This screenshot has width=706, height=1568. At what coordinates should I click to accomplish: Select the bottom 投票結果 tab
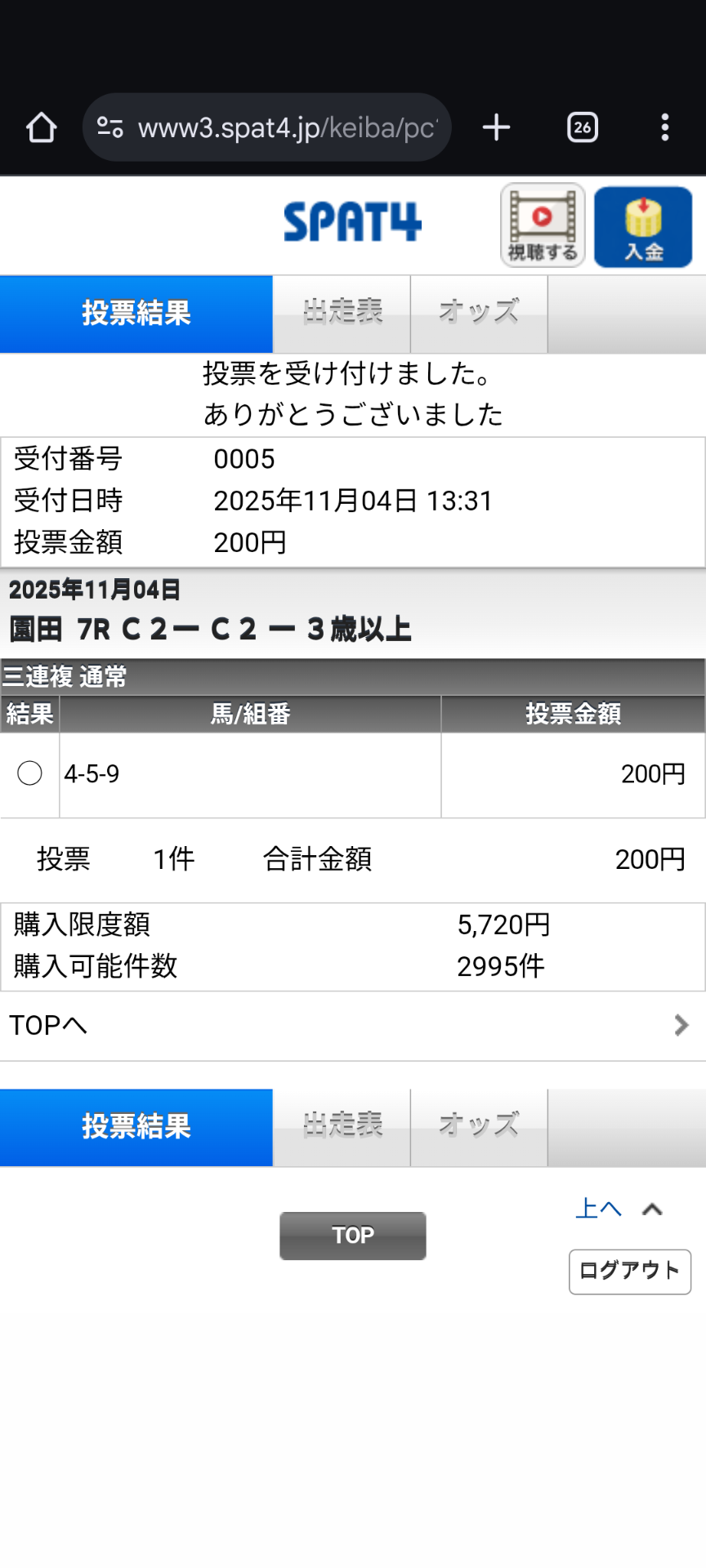(x=136, y=1127)
